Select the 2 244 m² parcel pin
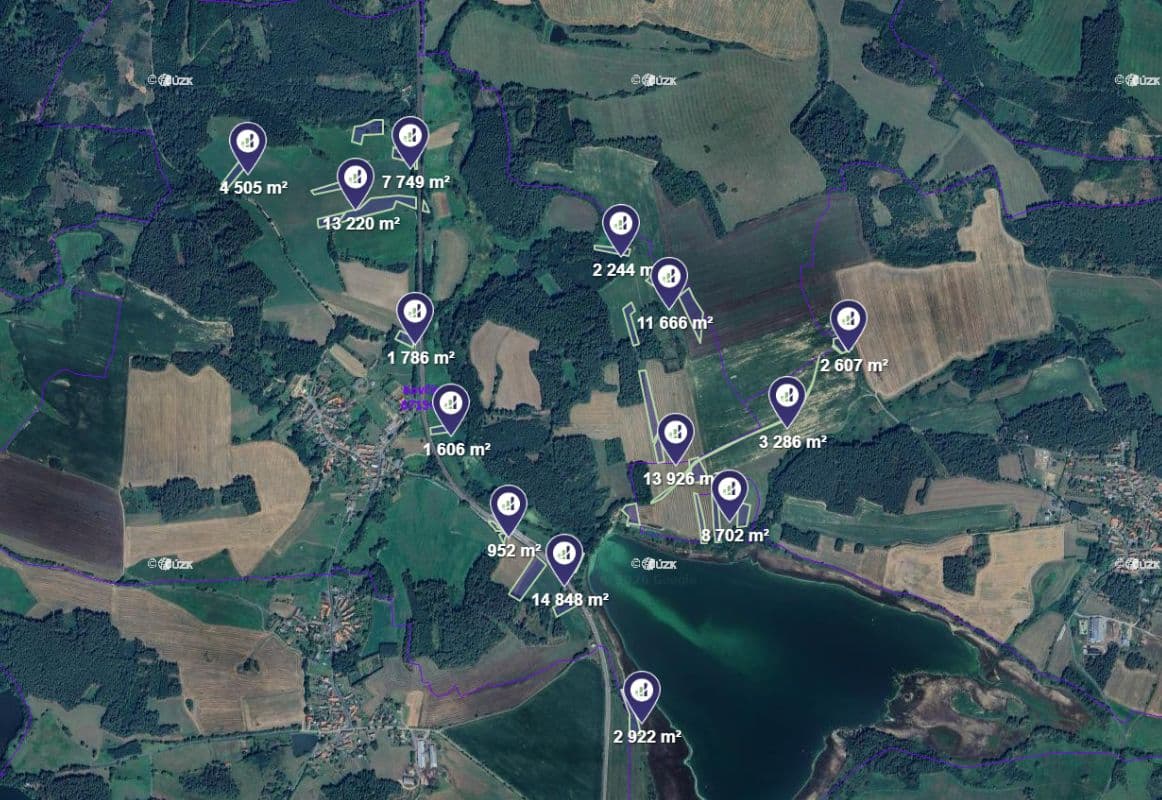Image resolution: width=1162 pixels, height=800 pixels. [621, 226]
